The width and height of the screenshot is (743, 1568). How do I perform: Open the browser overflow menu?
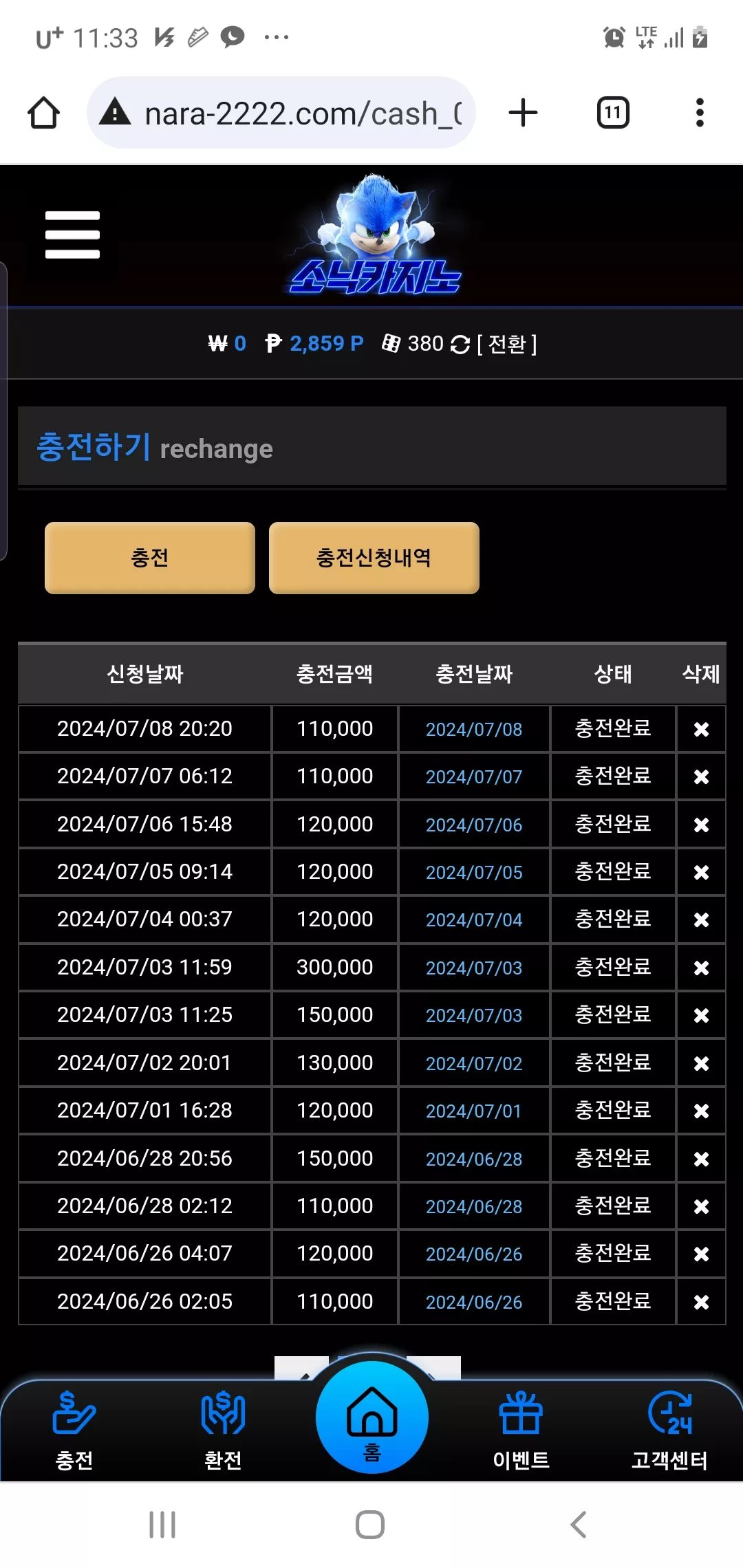(x=700, y=113)
